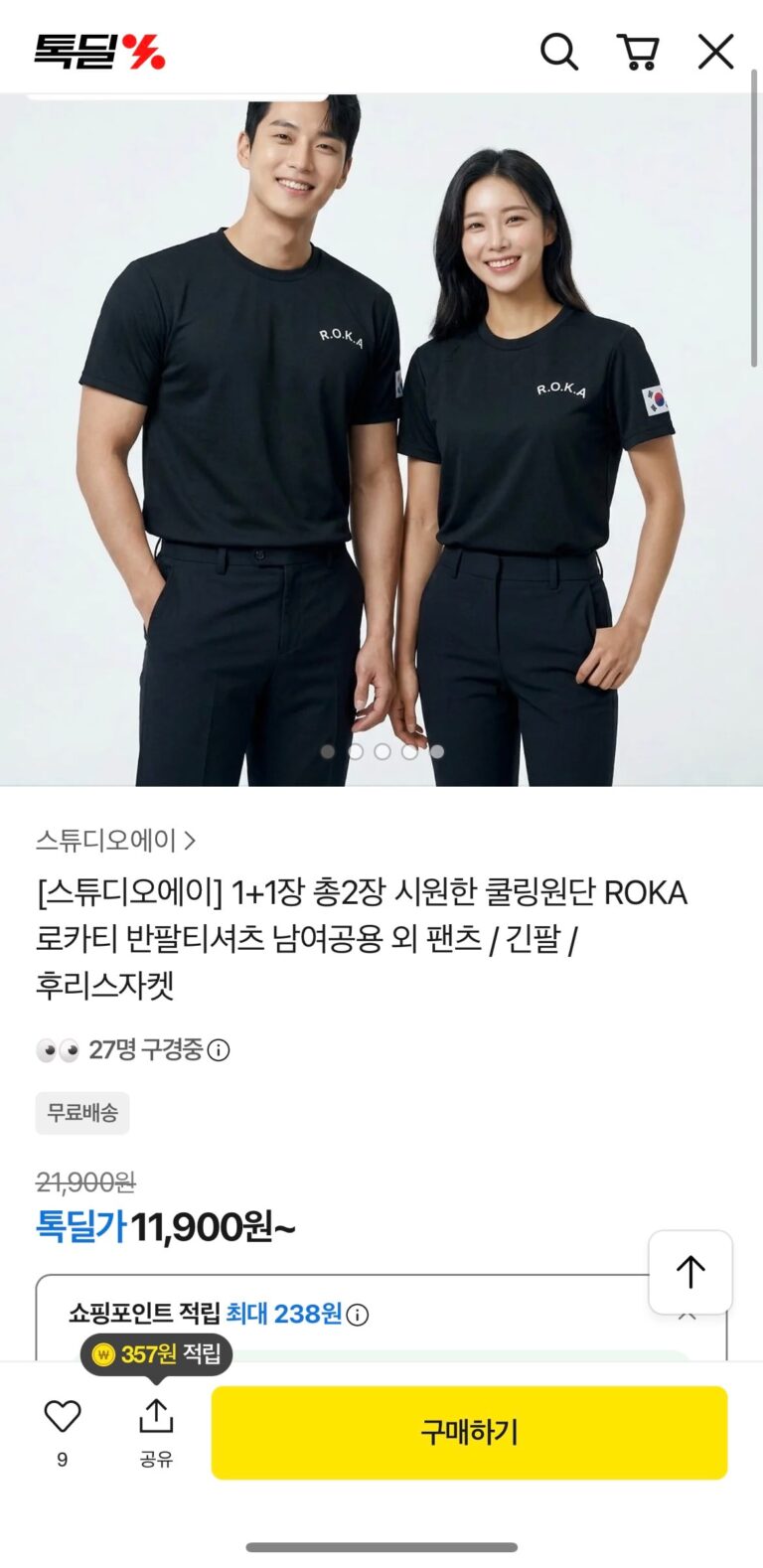Open the shopping cart

(638, 52)
